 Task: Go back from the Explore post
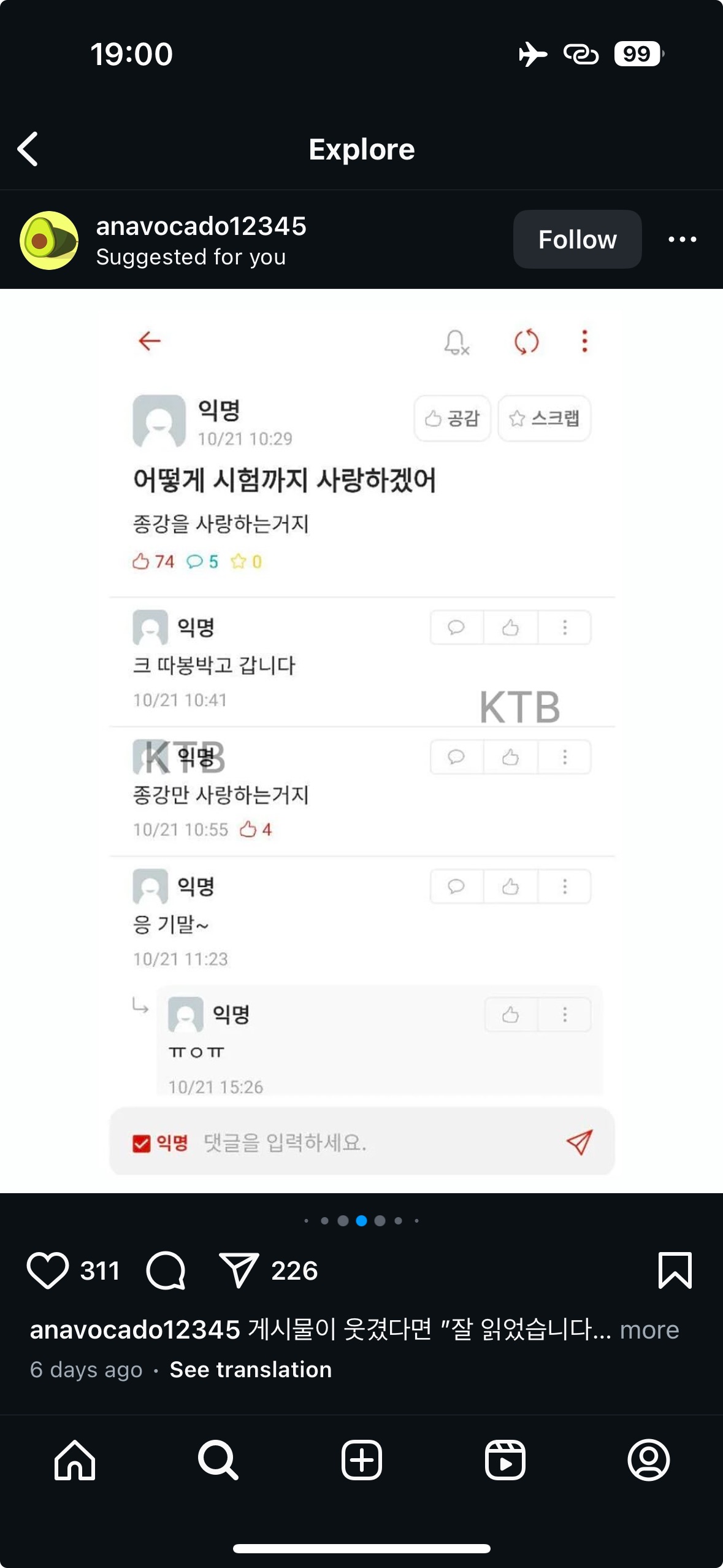click(x=28, y=149)
